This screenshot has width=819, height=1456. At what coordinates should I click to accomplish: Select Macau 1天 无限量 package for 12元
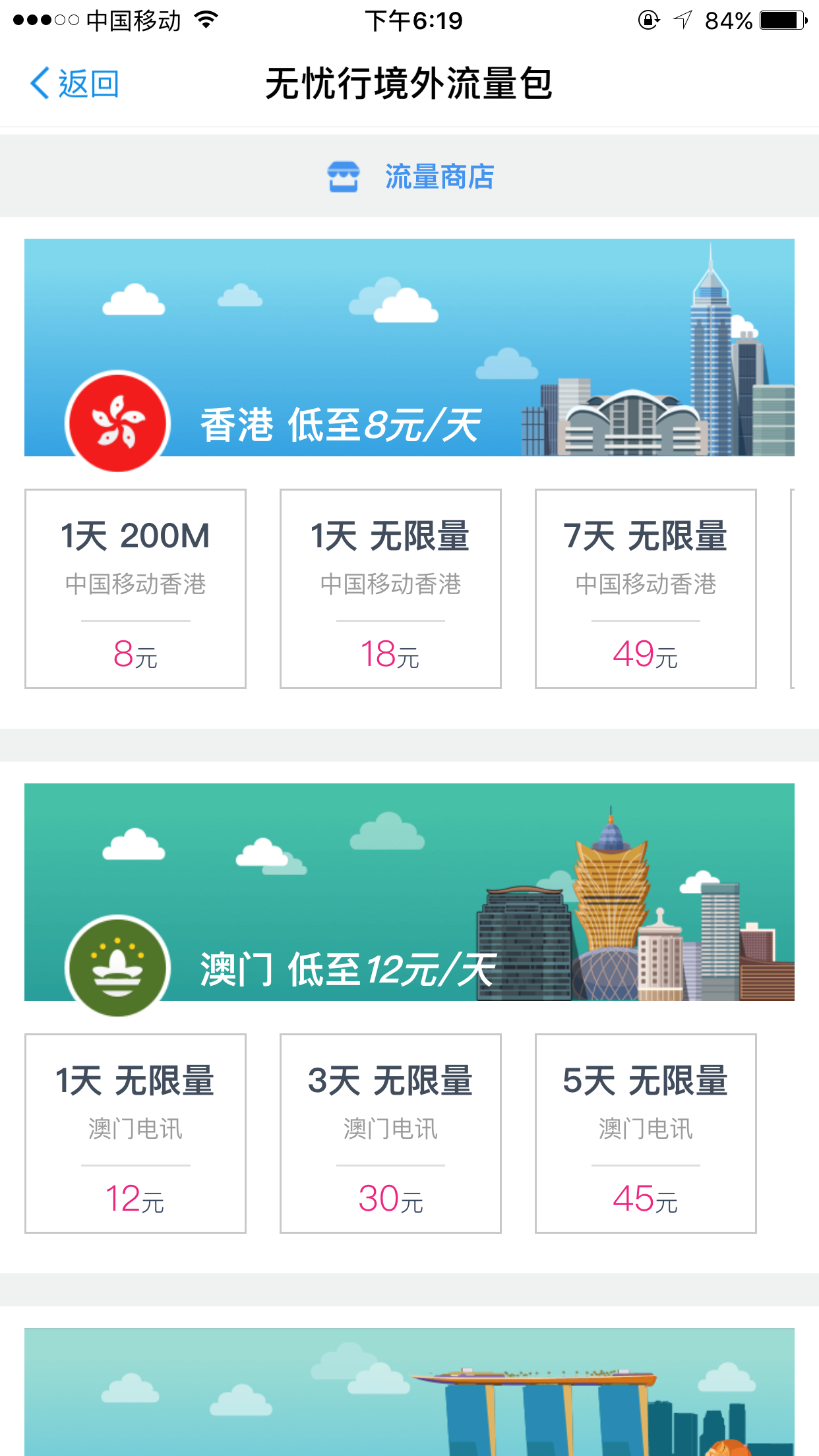click(135, 1133)
